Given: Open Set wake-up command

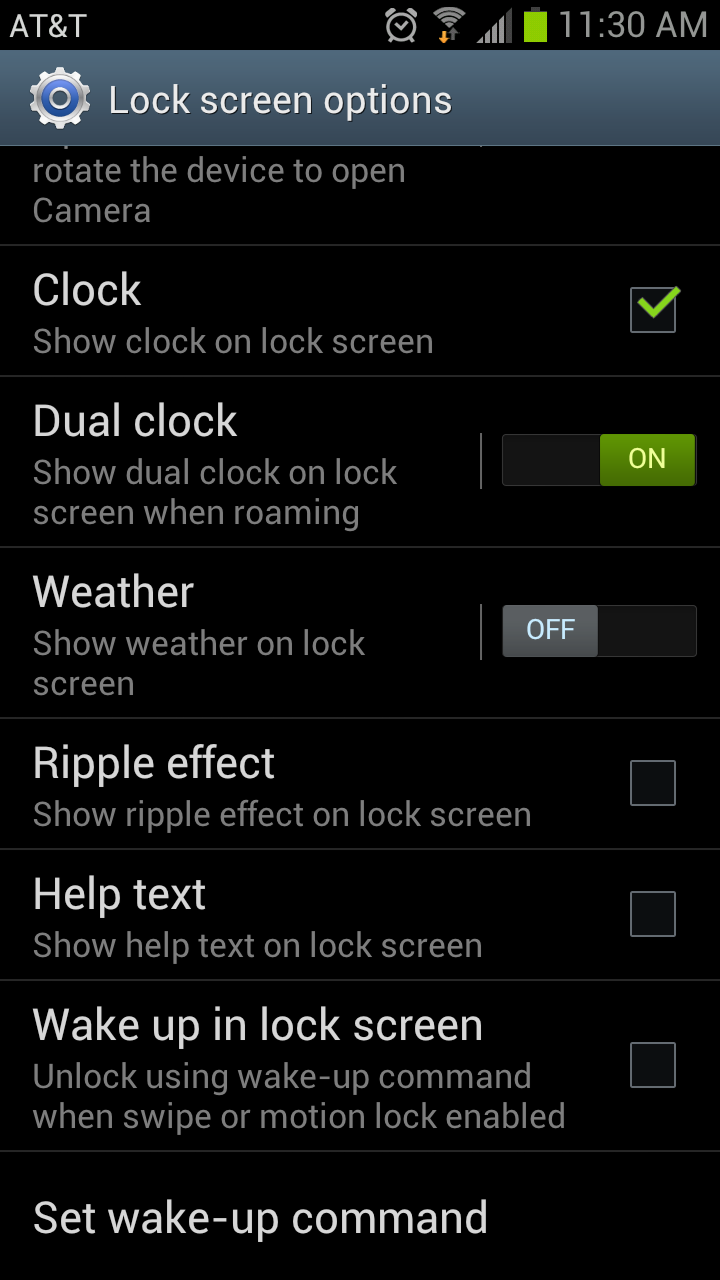Looking at the screenshot, I should click(260, 1218).
